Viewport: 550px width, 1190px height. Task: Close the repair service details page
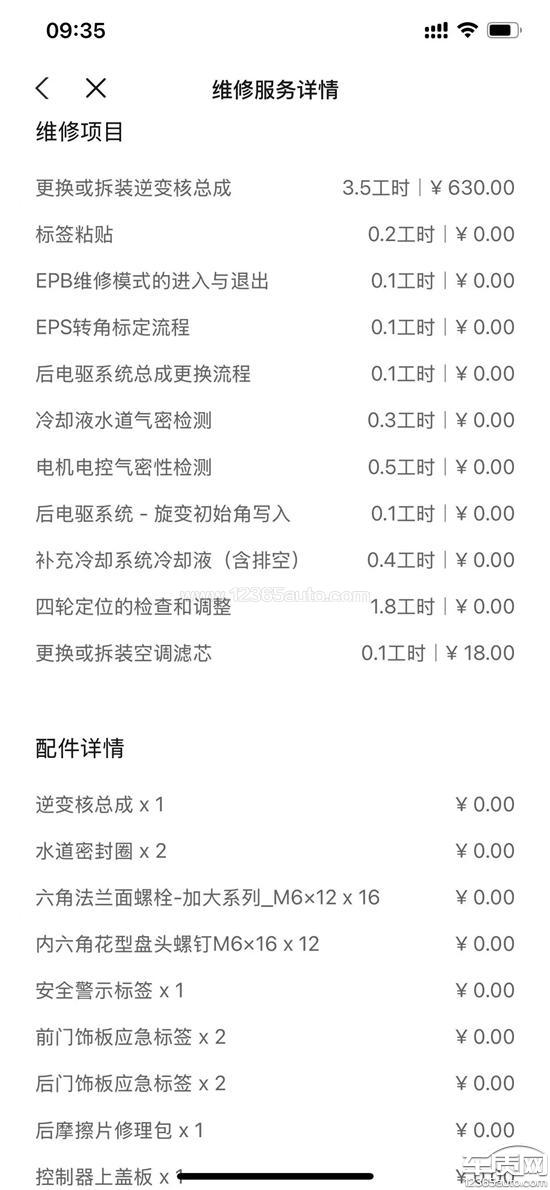pyautogui.click(x=96, y=89)
